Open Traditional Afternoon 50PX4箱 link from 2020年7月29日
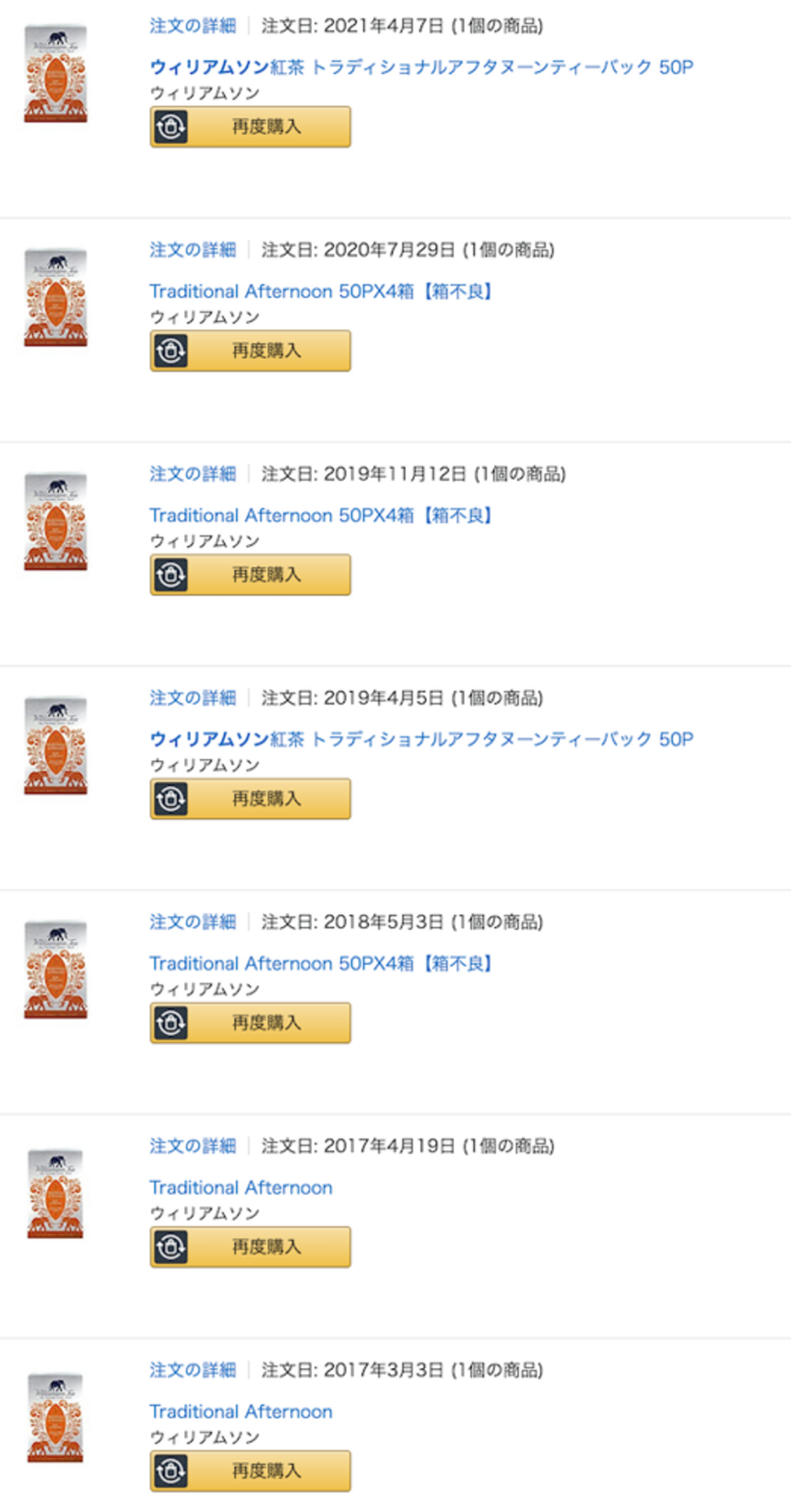 tap(321, 291)
